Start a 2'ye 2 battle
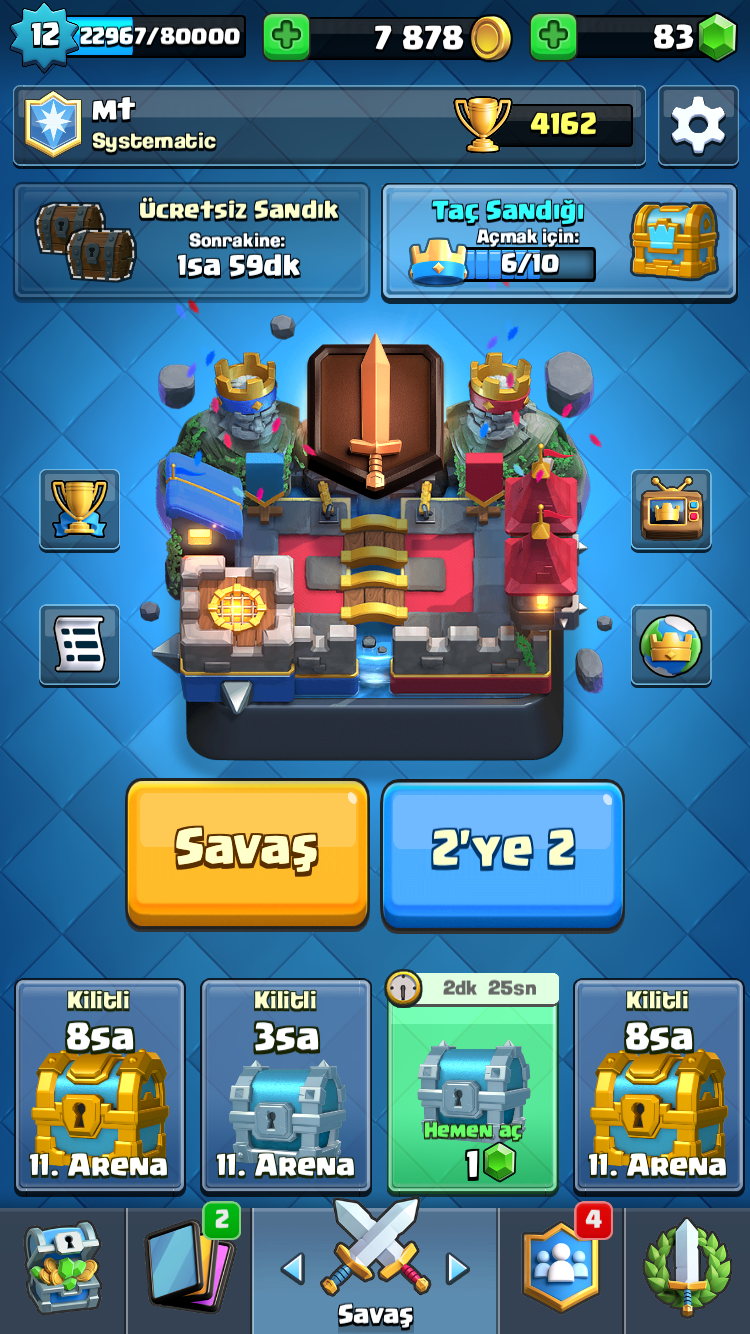This screenshot has height=1334, width=750. [503, 853]
